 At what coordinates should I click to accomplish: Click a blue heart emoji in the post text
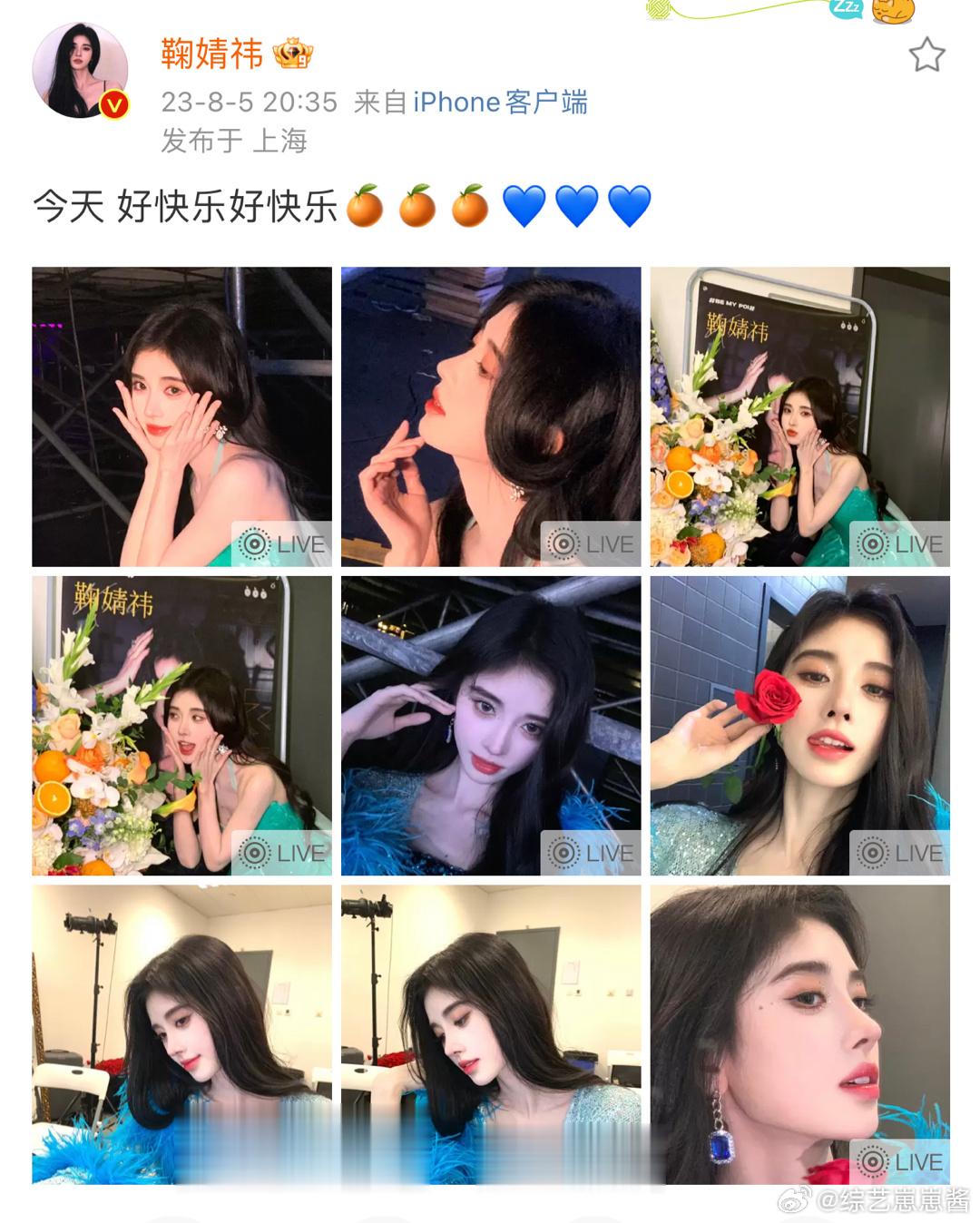tap(575, 207)
